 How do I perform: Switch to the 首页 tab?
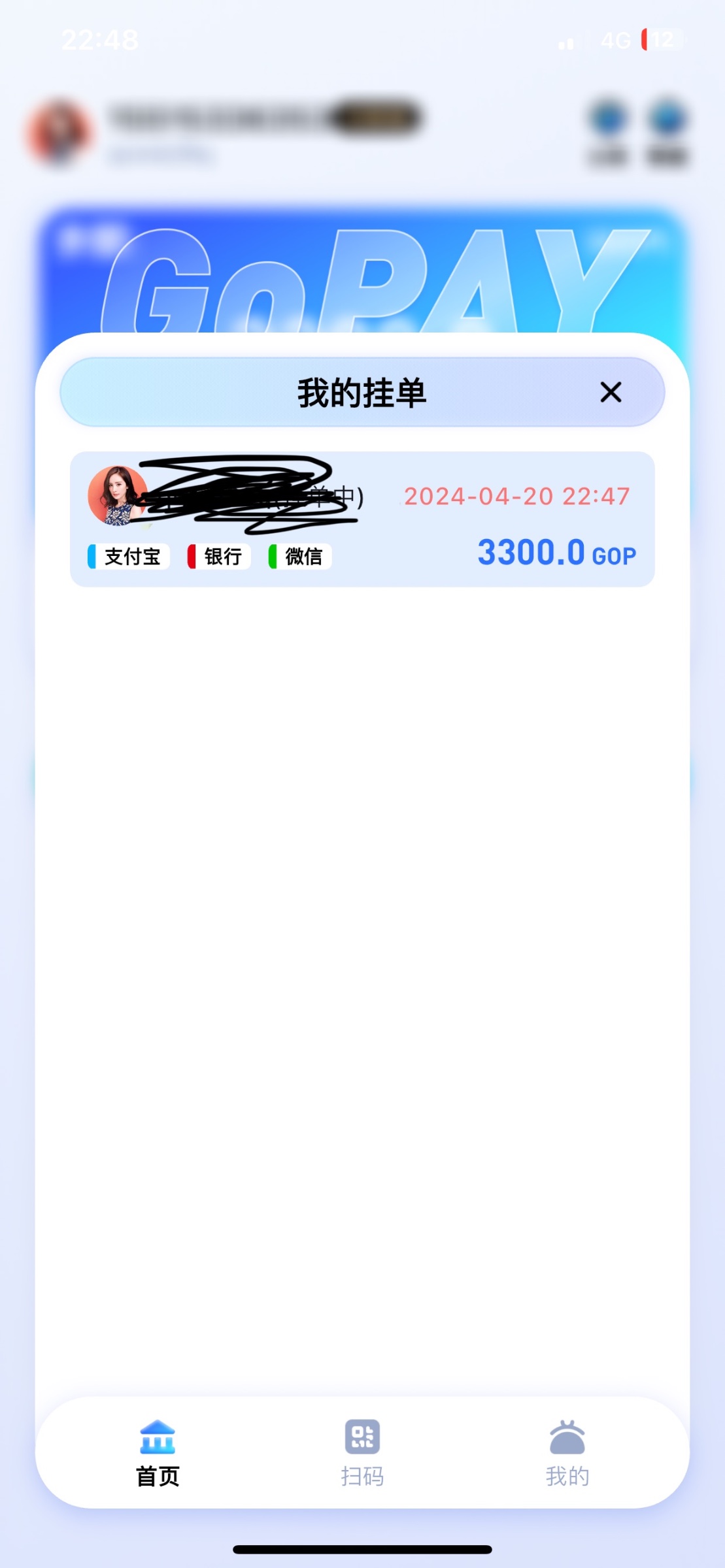158,1453
